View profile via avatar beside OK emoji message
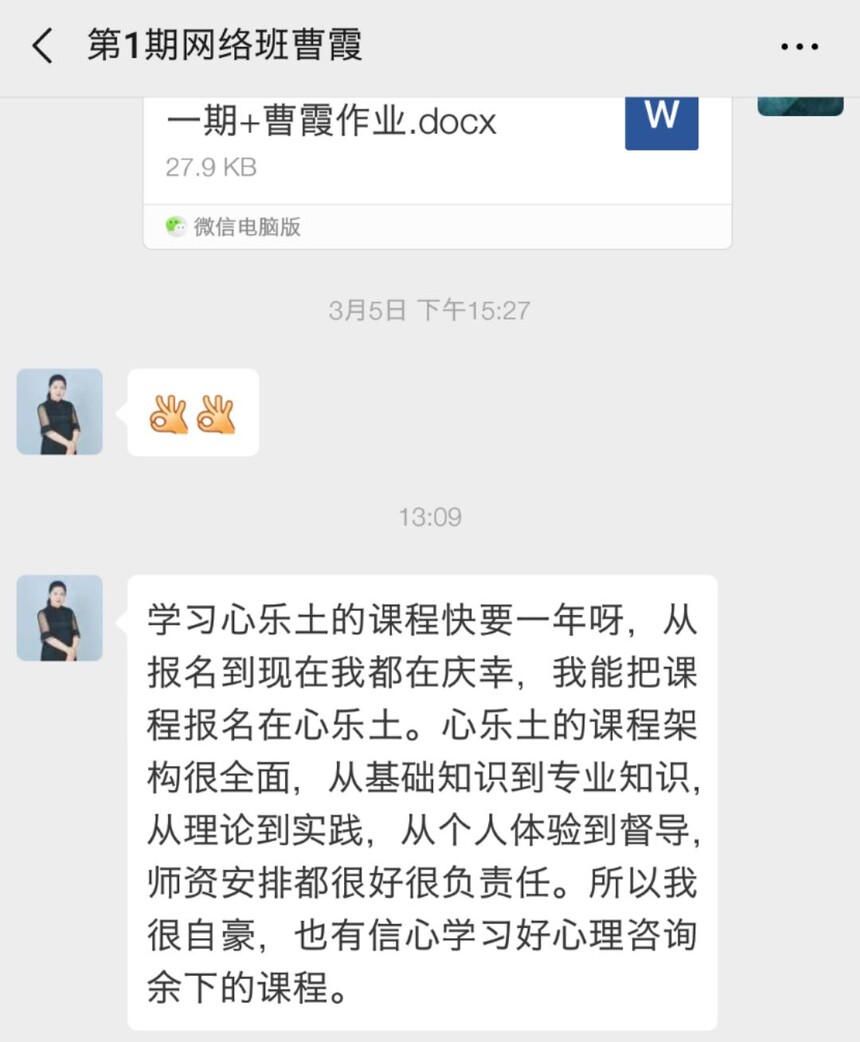Image resolution: width=860 pixels, height=1042 pixels. point(60,412)
